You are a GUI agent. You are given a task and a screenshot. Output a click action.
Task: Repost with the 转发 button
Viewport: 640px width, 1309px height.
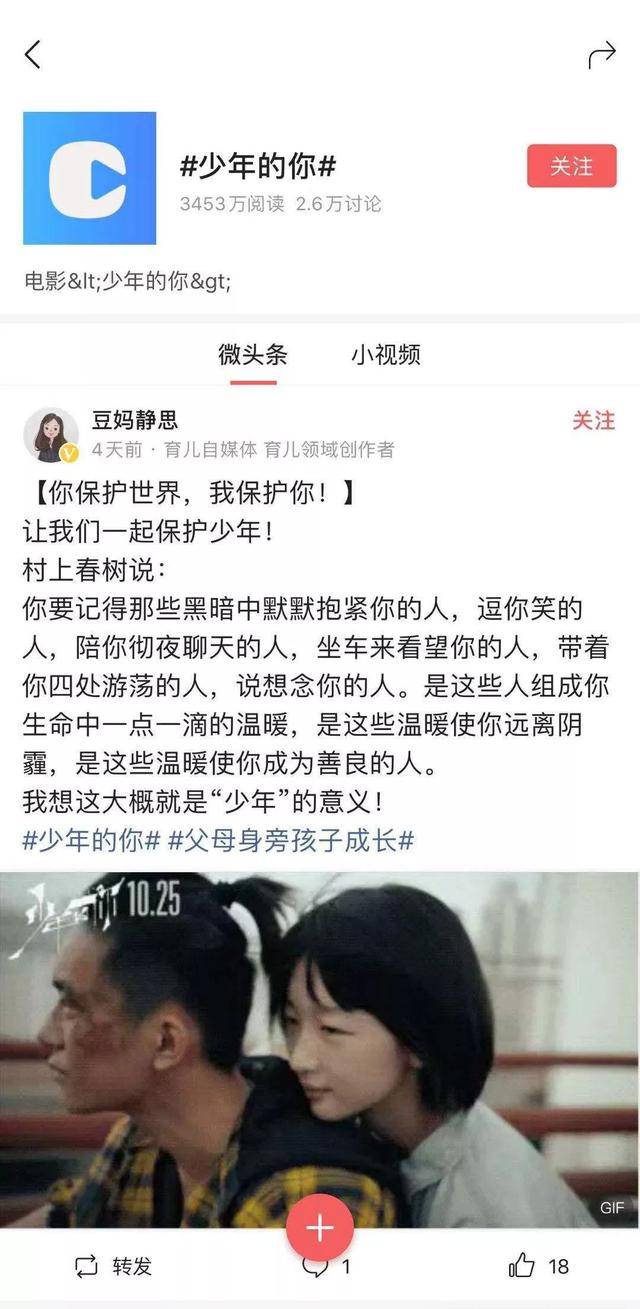113,1267
